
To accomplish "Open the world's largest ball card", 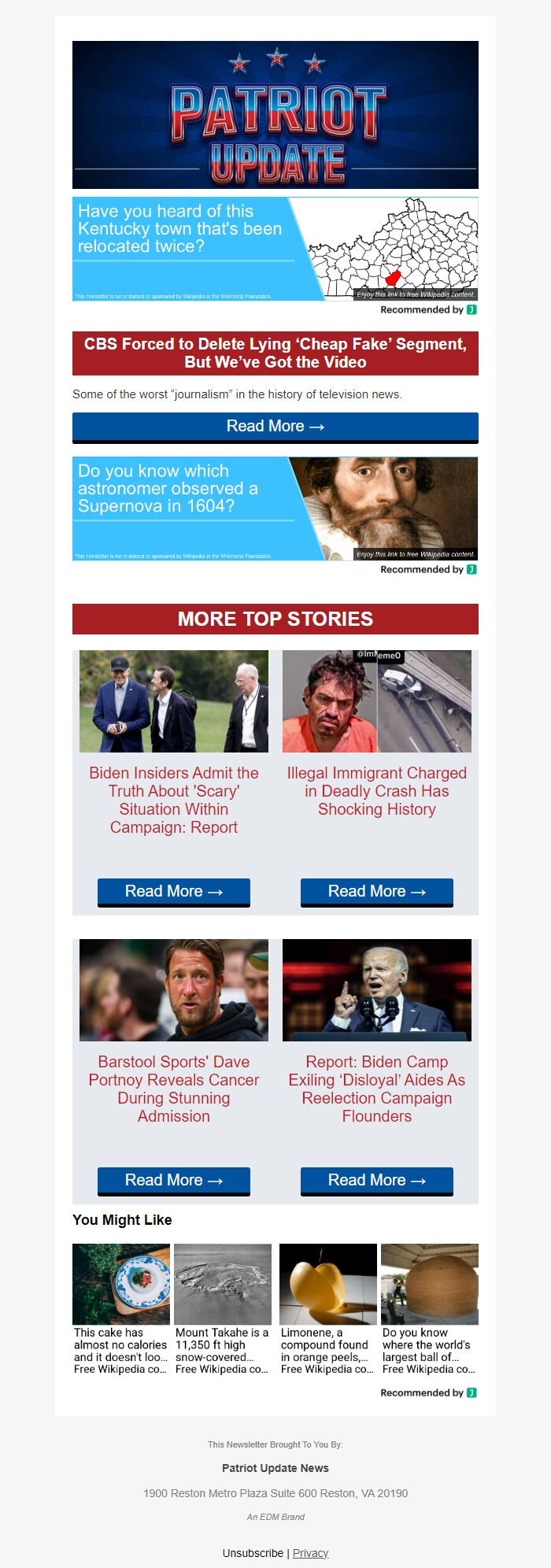I will click(x=430, y=1310).
